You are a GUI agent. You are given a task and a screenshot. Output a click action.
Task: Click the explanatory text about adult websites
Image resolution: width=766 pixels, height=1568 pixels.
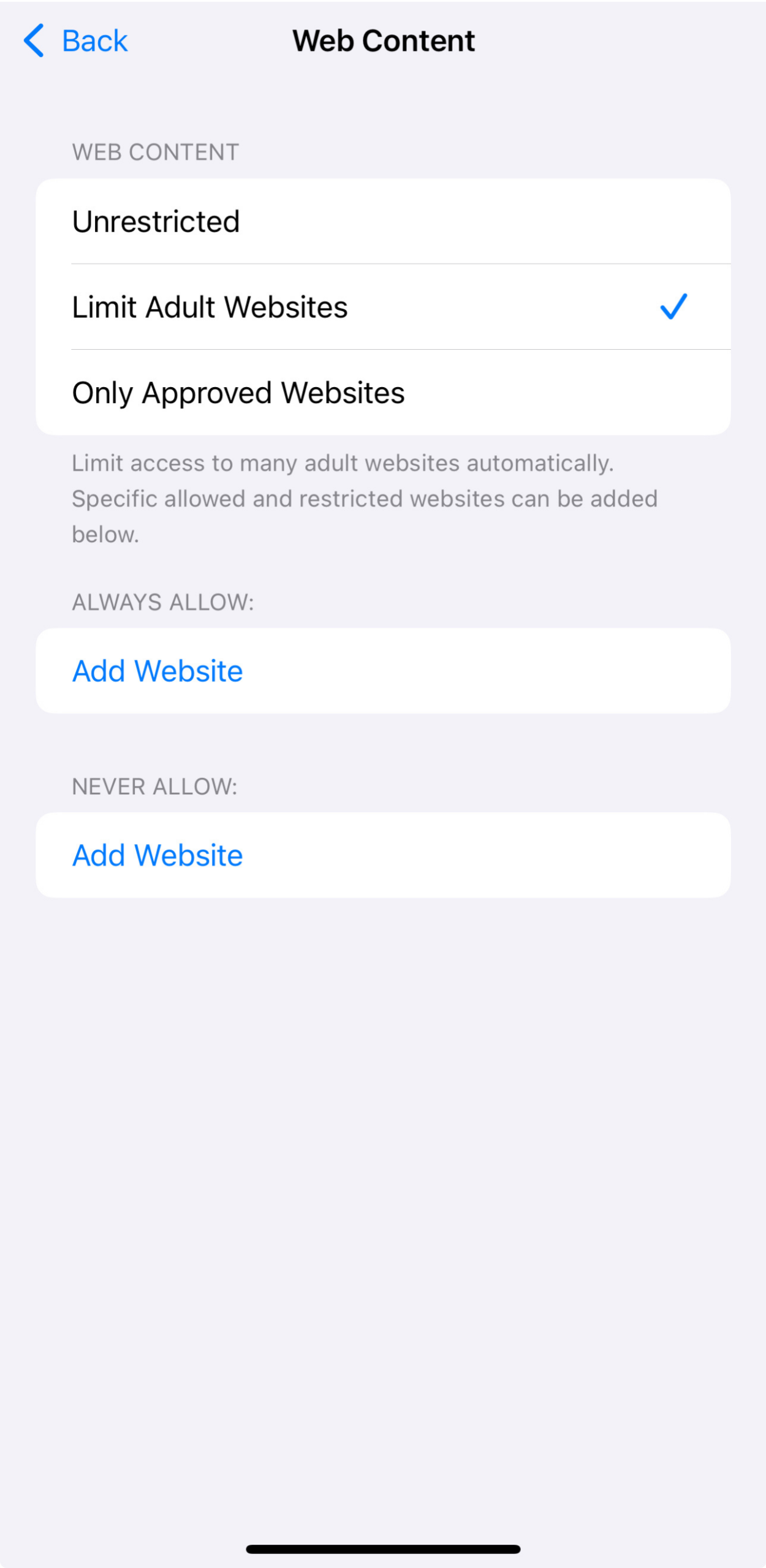[365, 499]
